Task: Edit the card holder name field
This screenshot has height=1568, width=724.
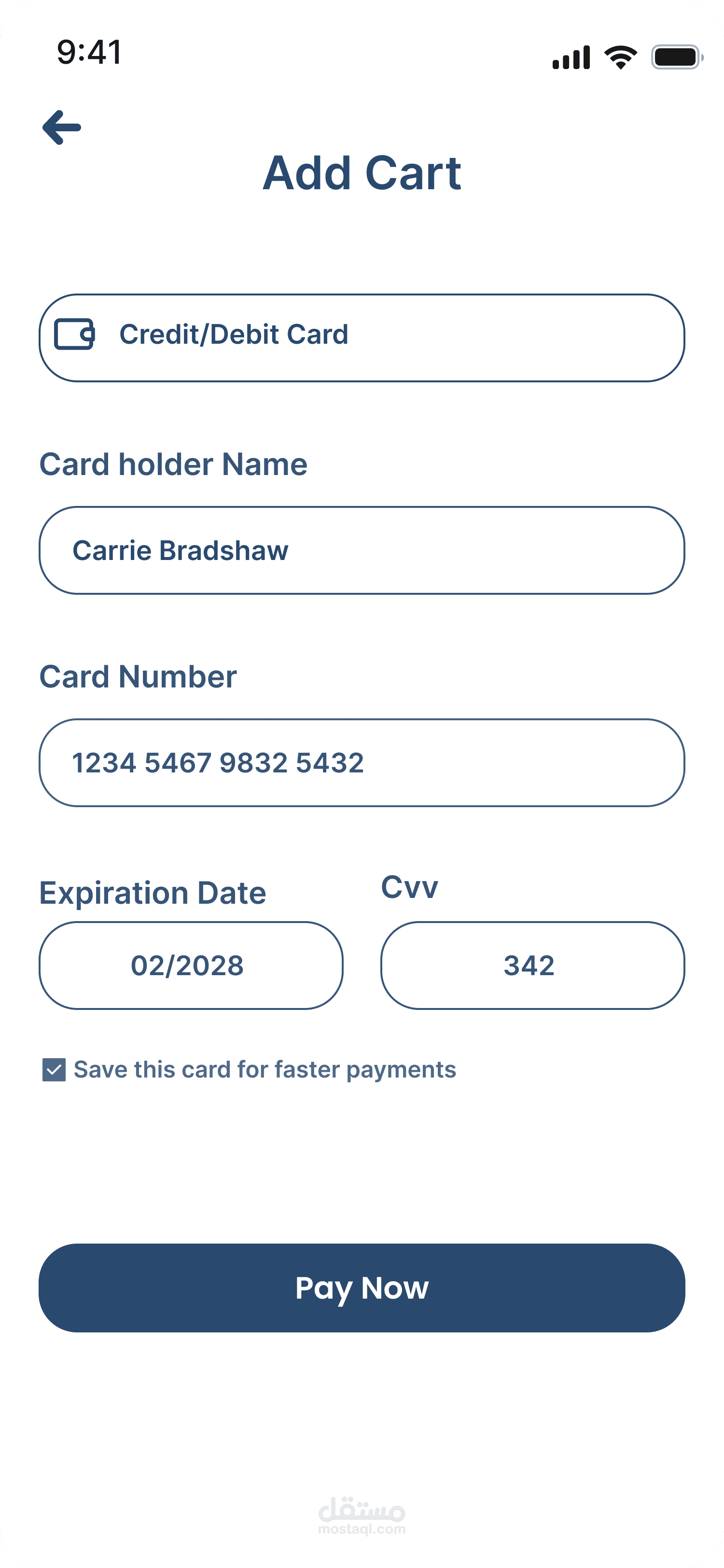Action: coord(362,550)
